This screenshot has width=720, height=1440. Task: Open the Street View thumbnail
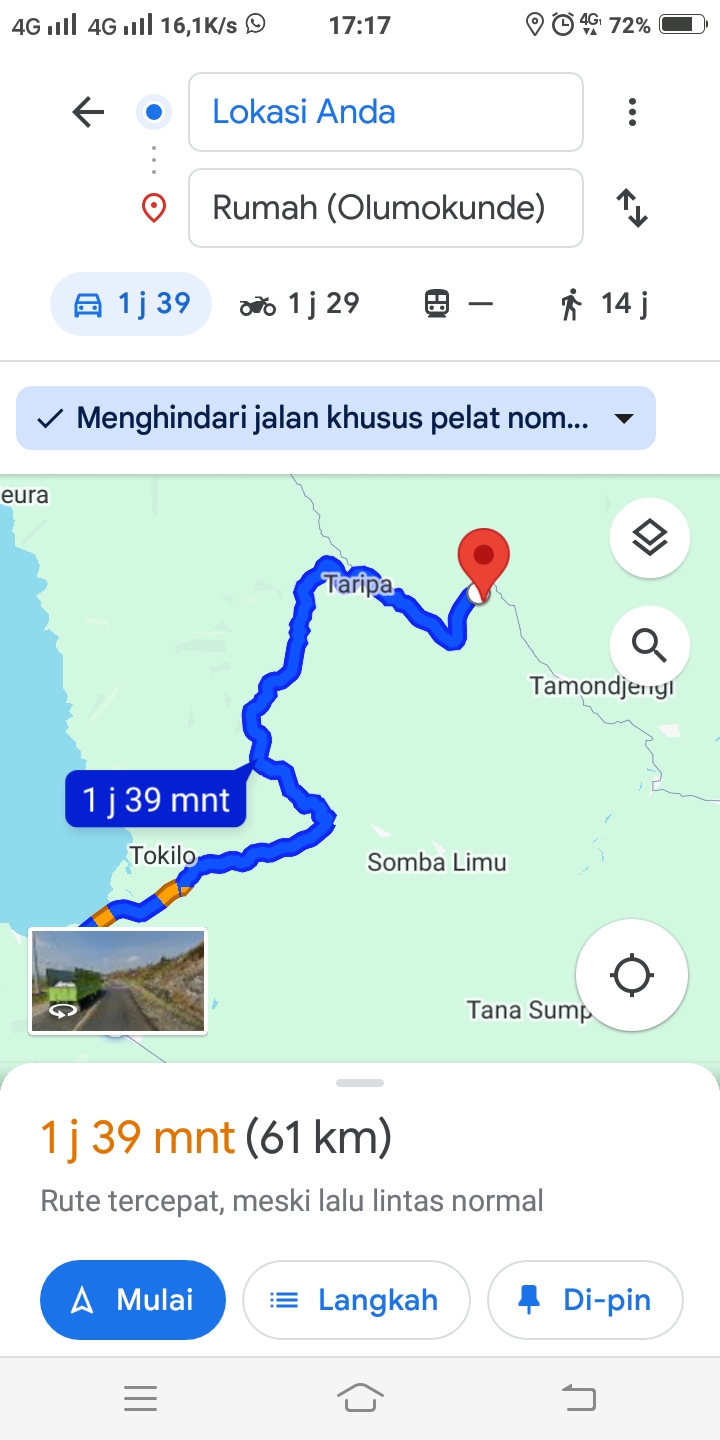coord(118,981)
